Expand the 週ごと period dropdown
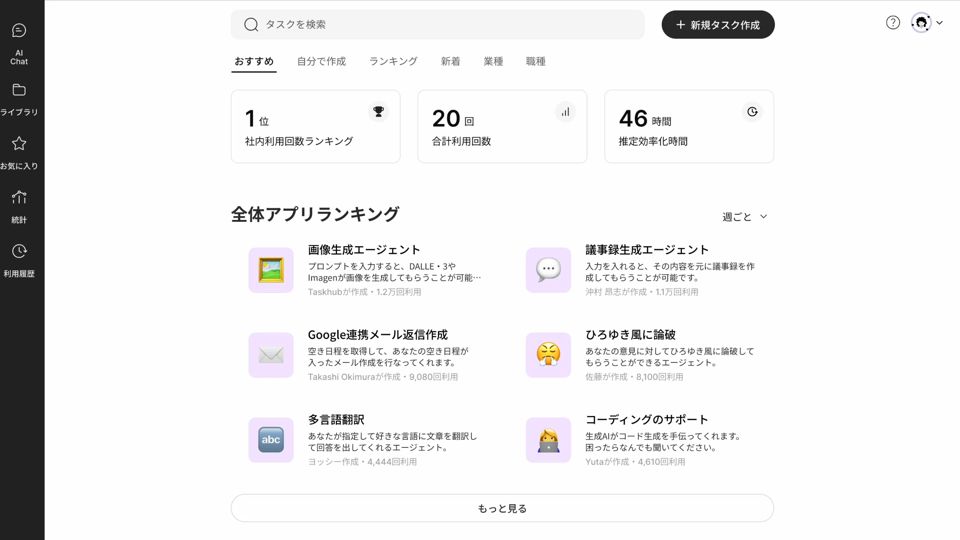The height and width of the screenshot is (540, 960). [x=745, y=216]
